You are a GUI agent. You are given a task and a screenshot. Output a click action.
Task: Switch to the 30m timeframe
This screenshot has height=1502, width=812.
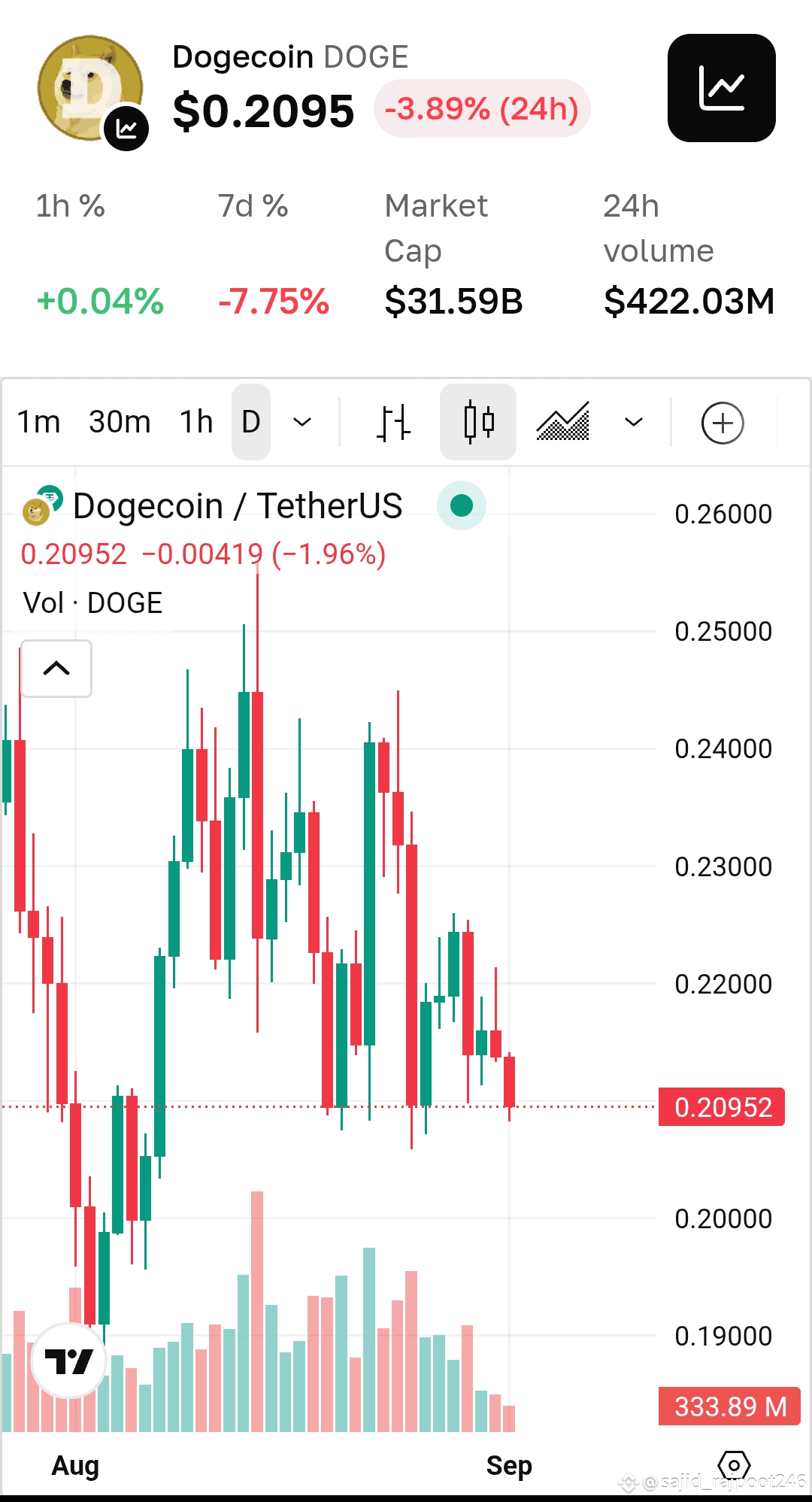pos(120,422)
